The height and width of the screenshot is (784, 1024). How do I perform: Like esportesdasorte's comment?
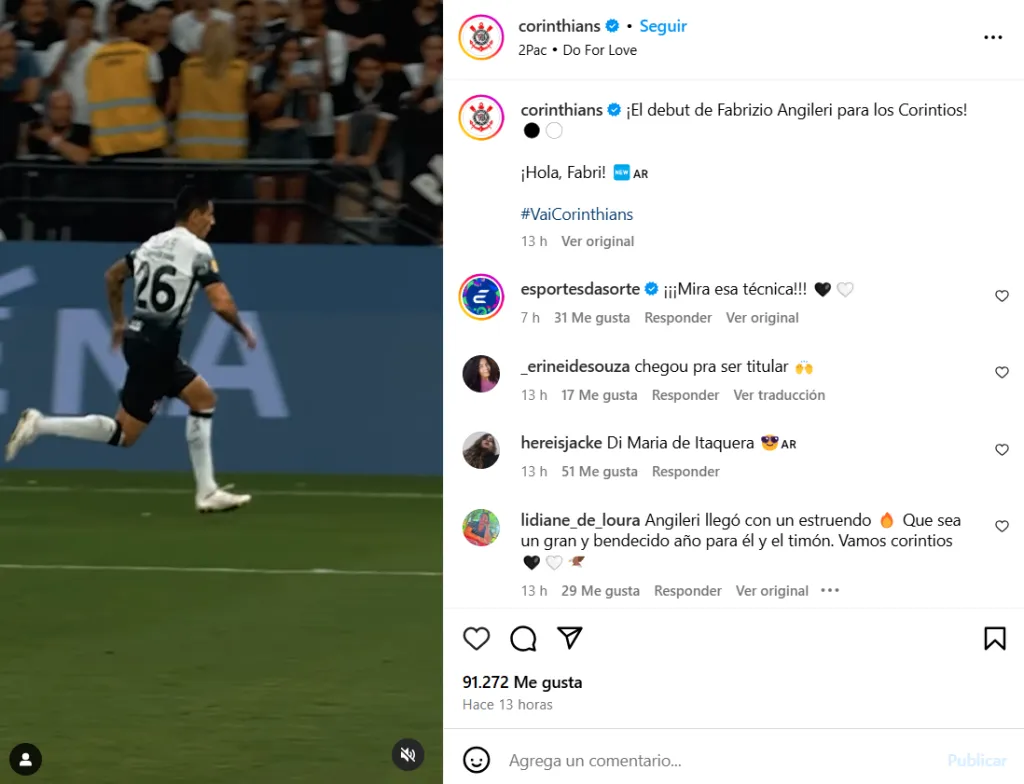[1001, 296]
